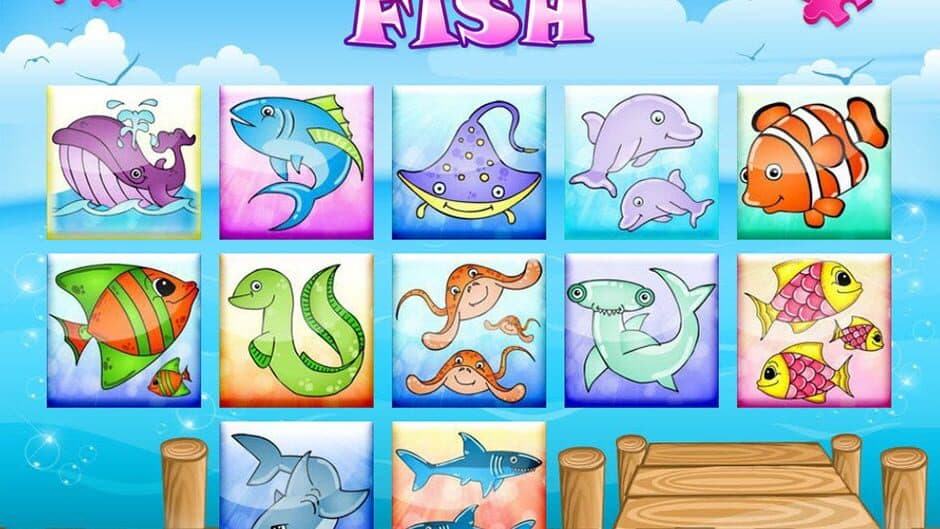Open the purple whale puzzle
940x529 pixels.
point(124,162)
